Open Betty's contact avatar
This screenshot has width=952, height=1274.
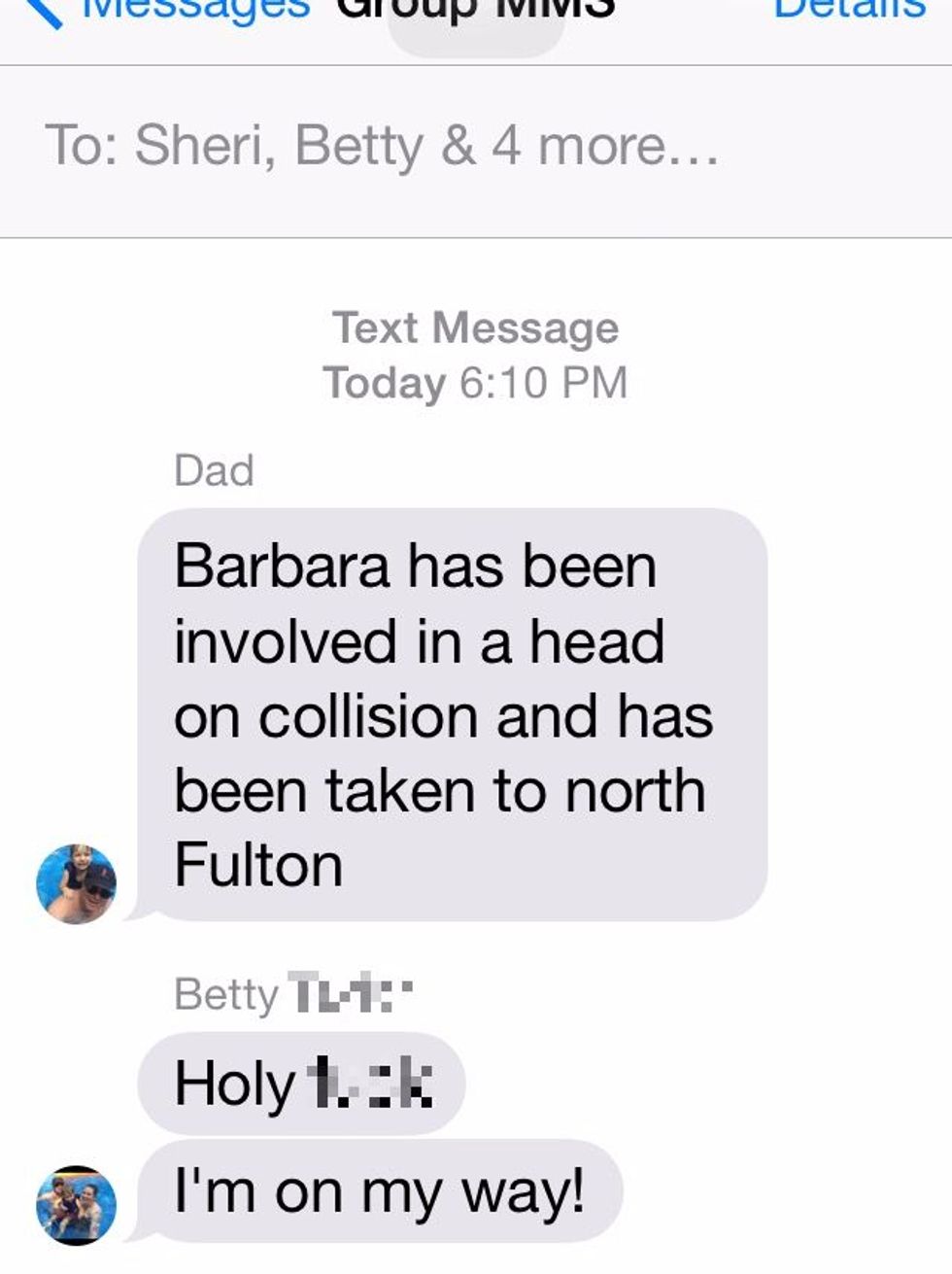[76, 1205]
